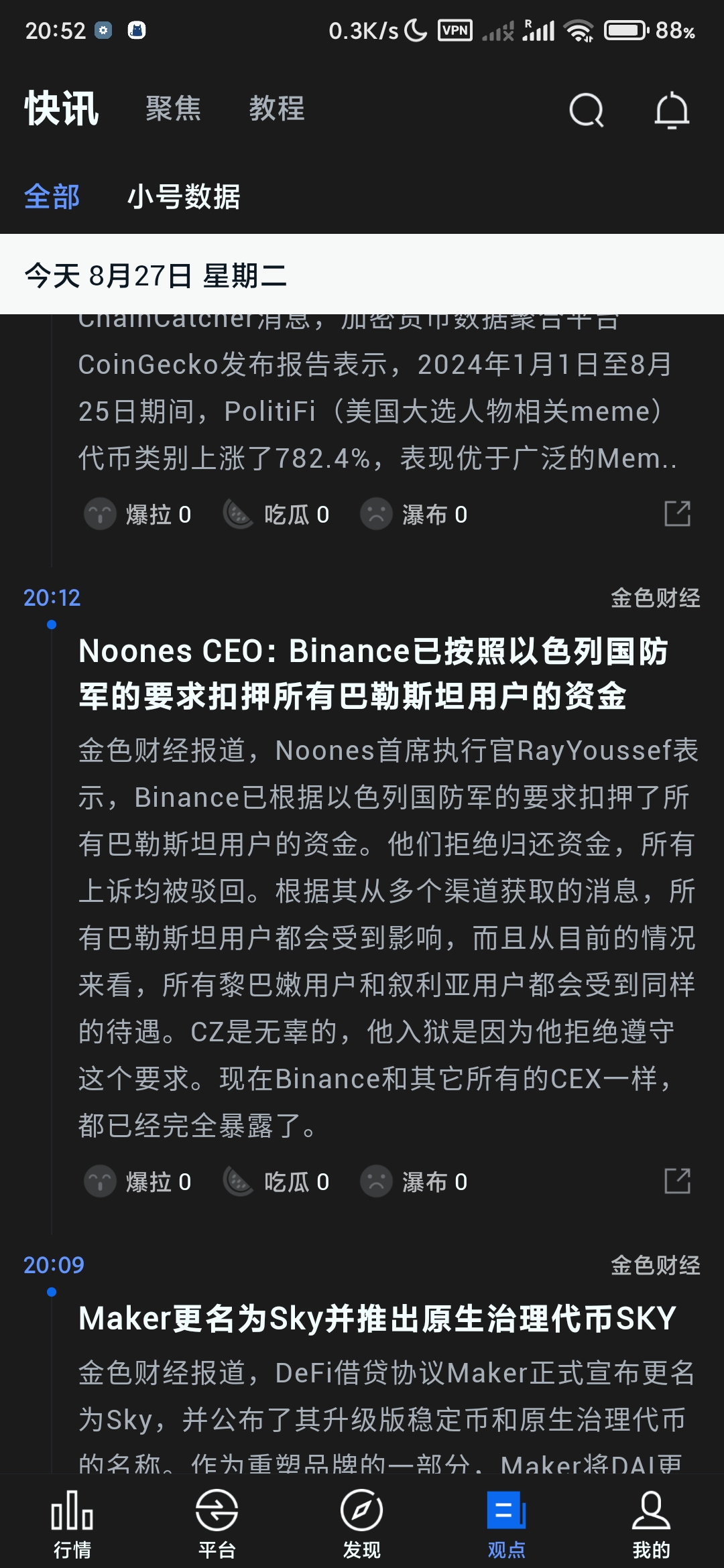Open the search icon

tap(587, 110)
